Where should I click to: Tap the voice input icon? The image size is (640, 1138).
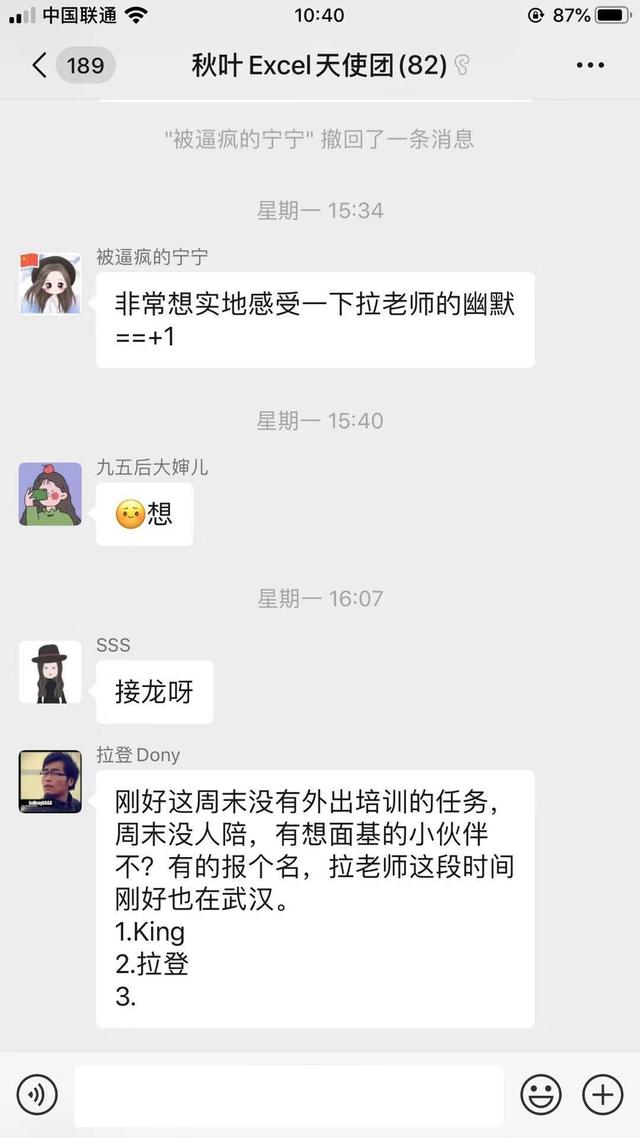point(37,1095)
